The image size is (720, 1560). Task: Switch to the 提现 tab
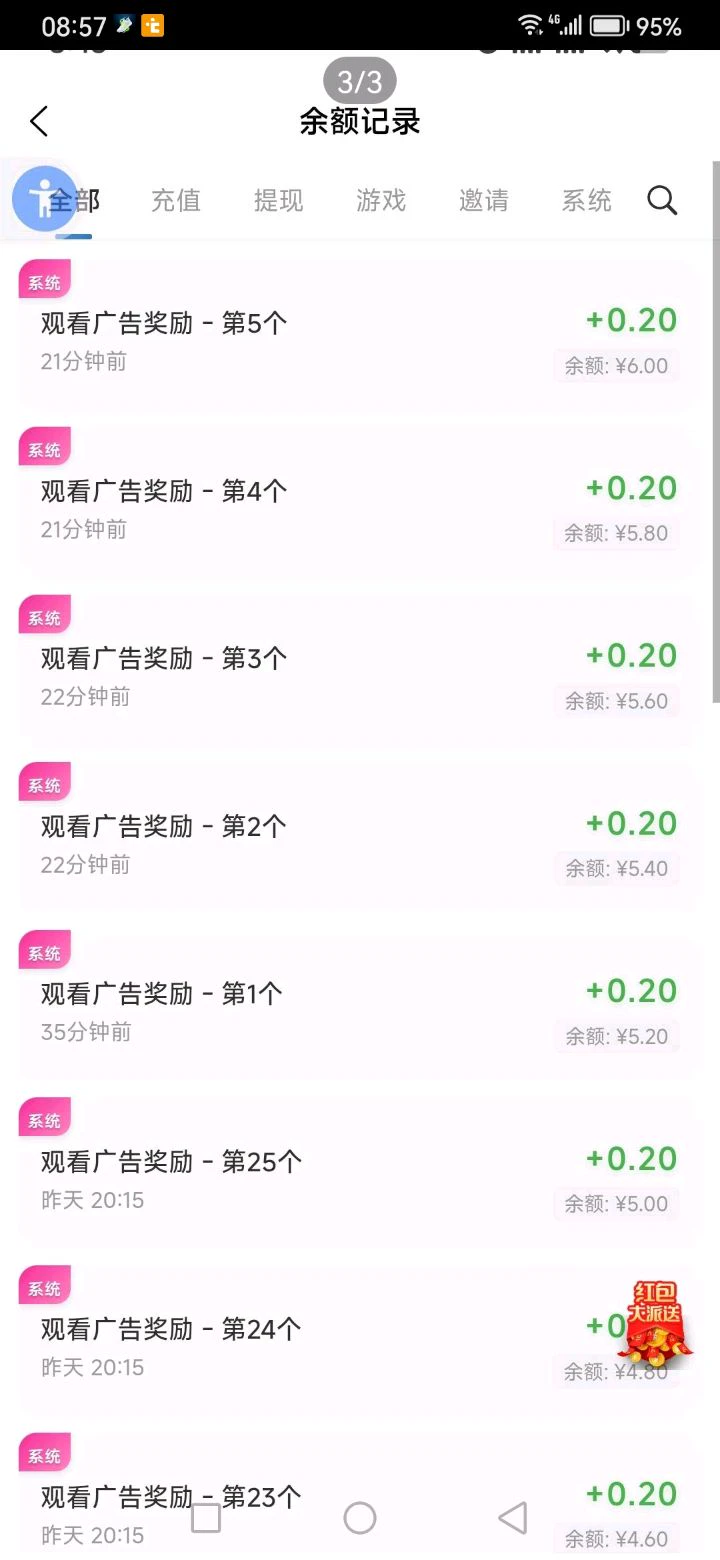click(x=278, y=201)
